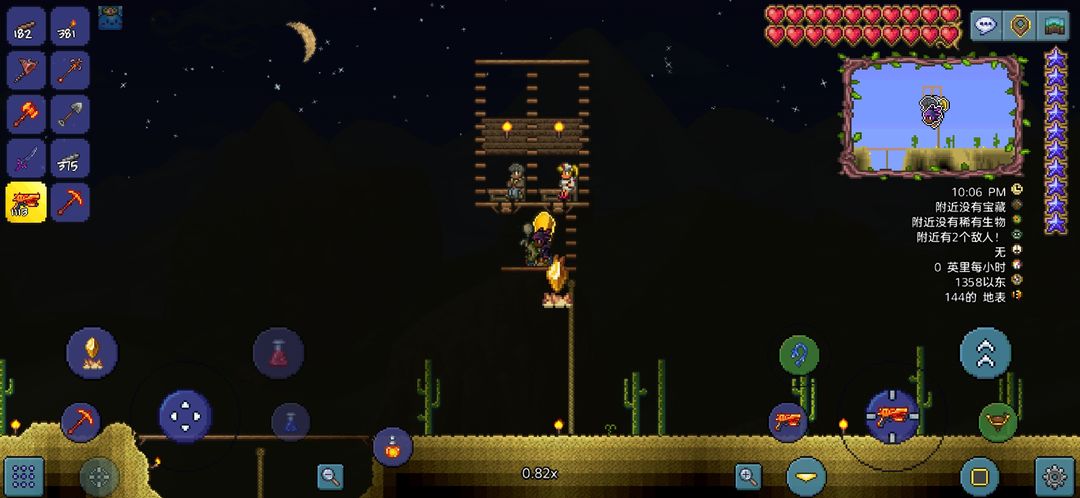Viewport: 1080px width, 498px height.
Task: Zoom out with minus magnifier
Action: pos(331,476)
